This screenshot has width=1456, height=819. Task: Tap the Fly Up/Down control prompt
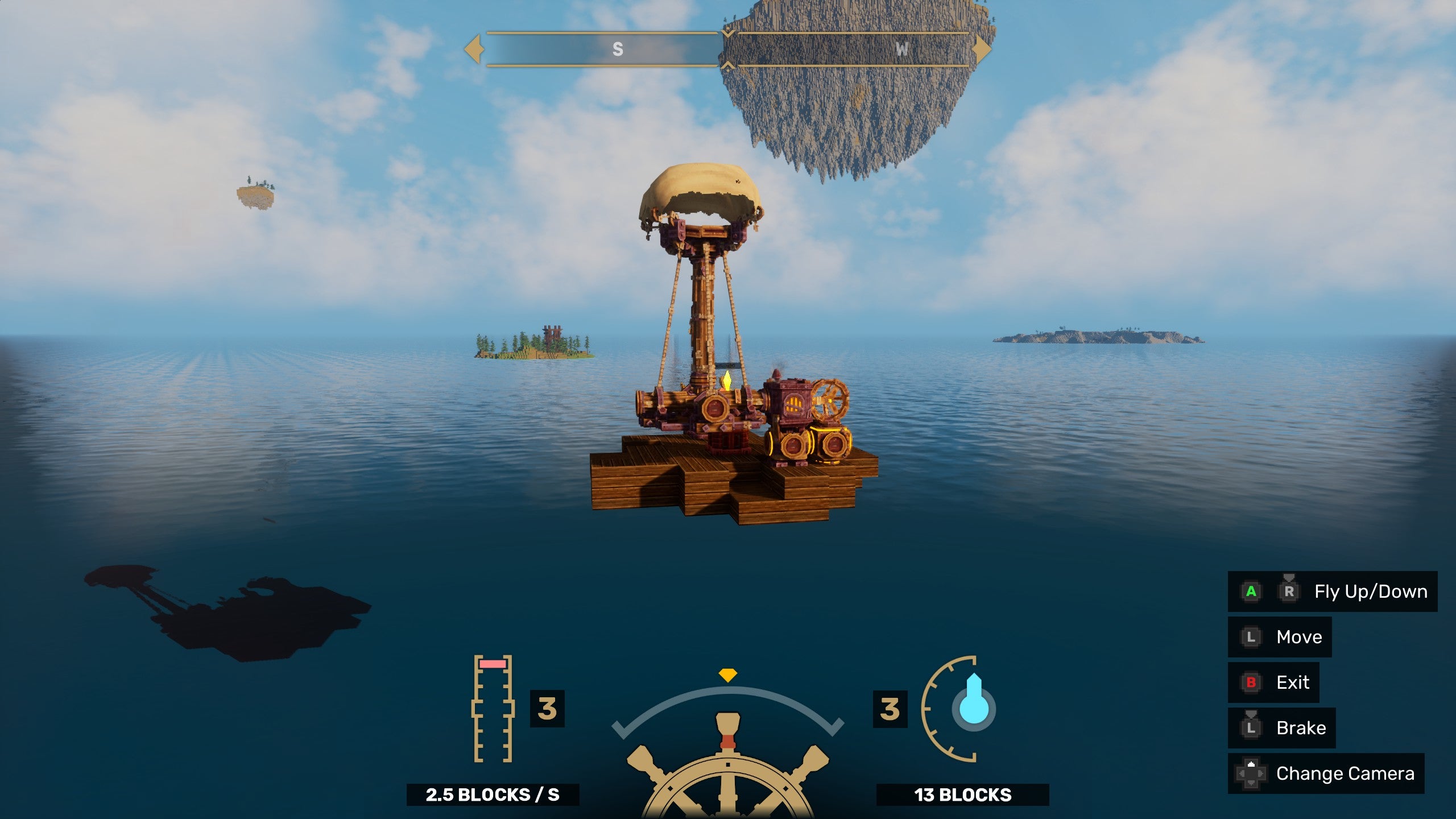point(1332,591)
